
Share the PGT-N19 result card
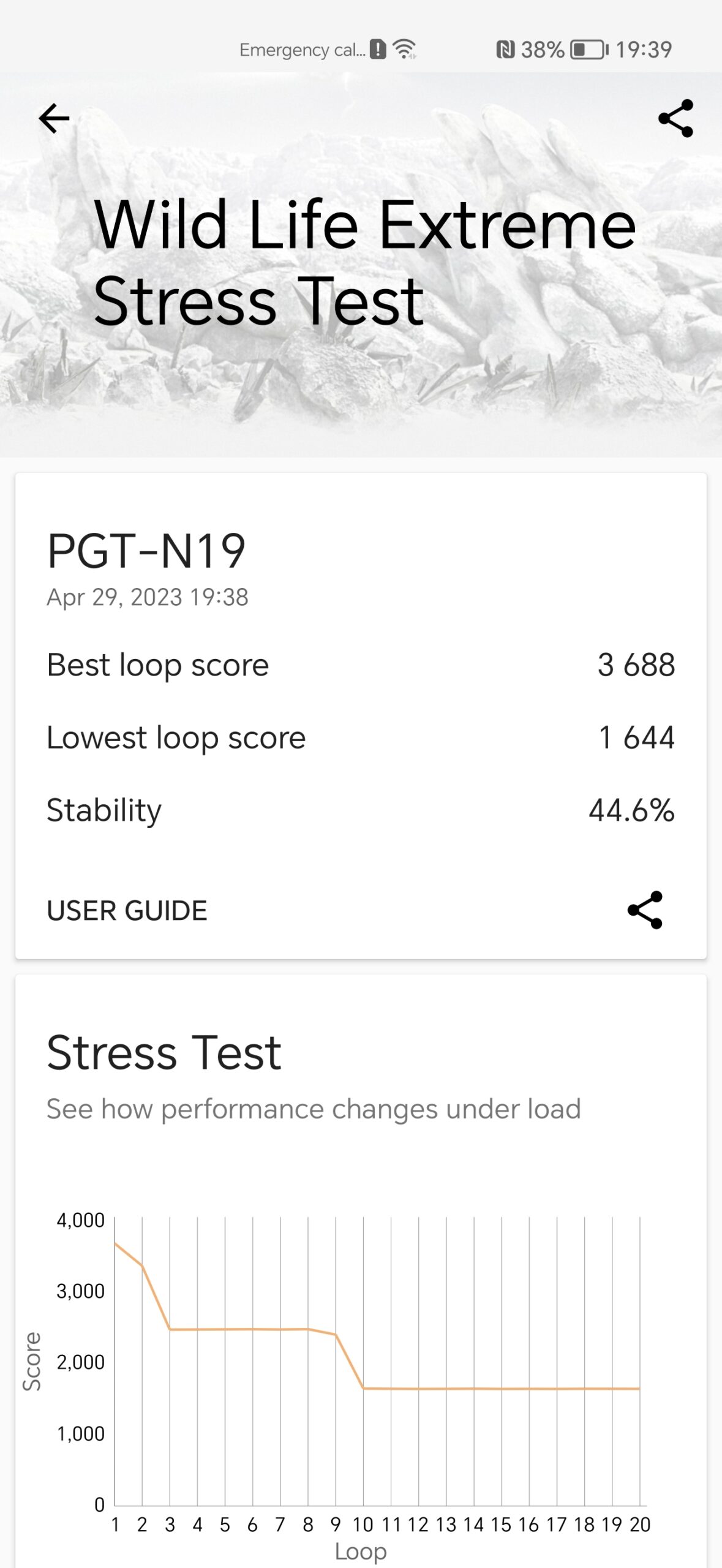pyautogui.click(x=645, y=910)
